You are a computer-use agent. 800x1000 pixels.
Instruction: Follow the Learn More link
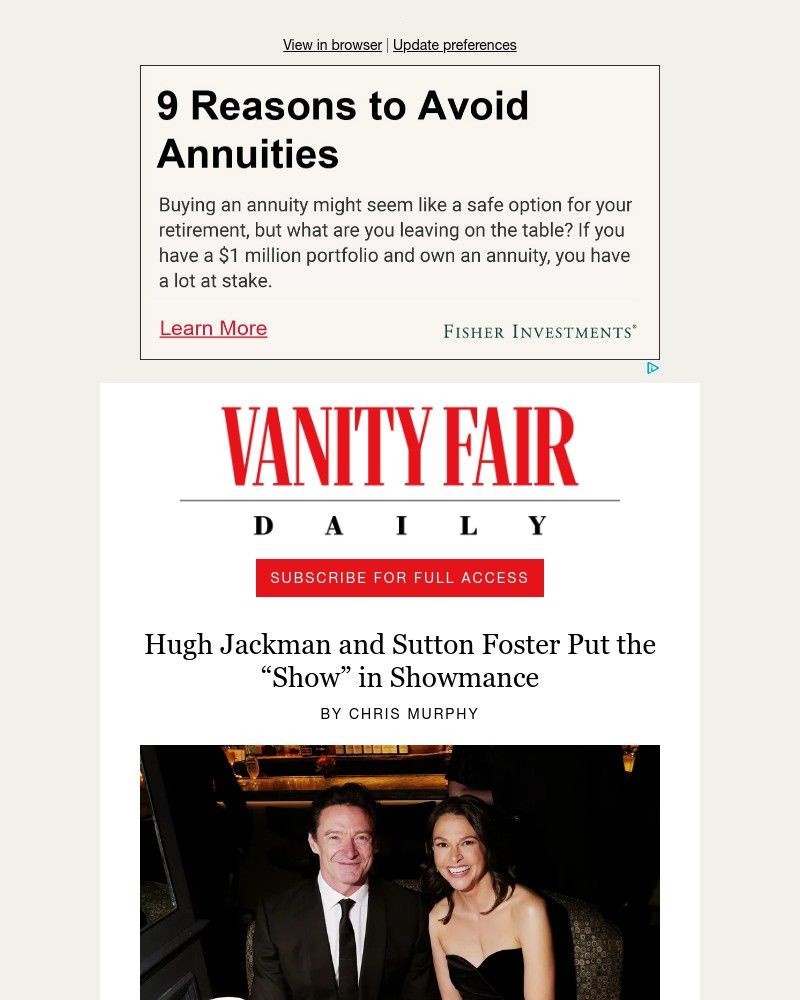(213, 328)
